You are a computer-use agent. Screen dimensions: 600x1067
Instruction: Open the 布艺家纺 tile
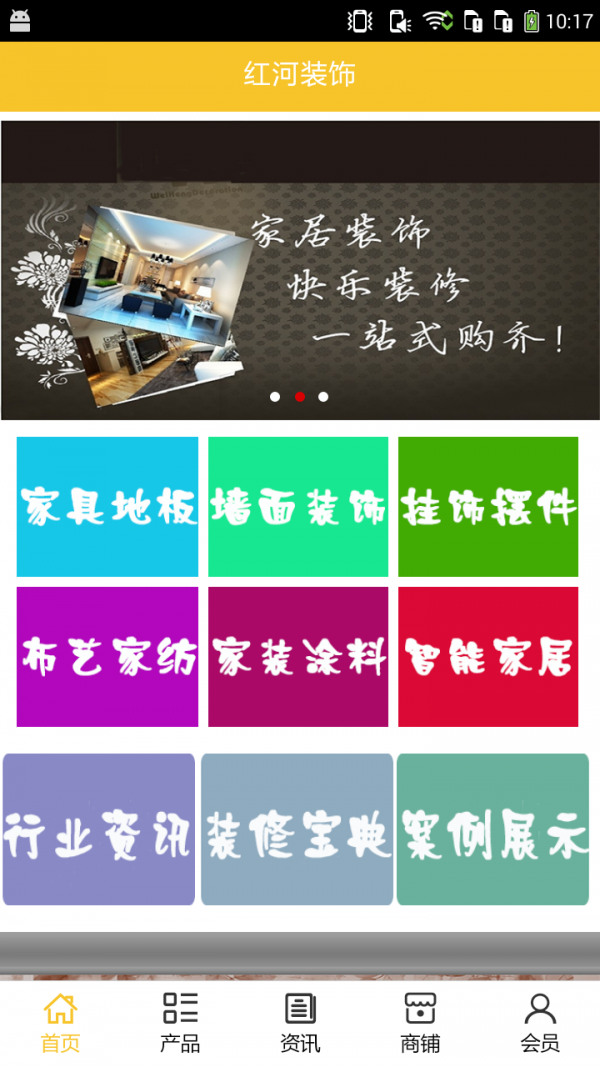click(x=107, y=657)
